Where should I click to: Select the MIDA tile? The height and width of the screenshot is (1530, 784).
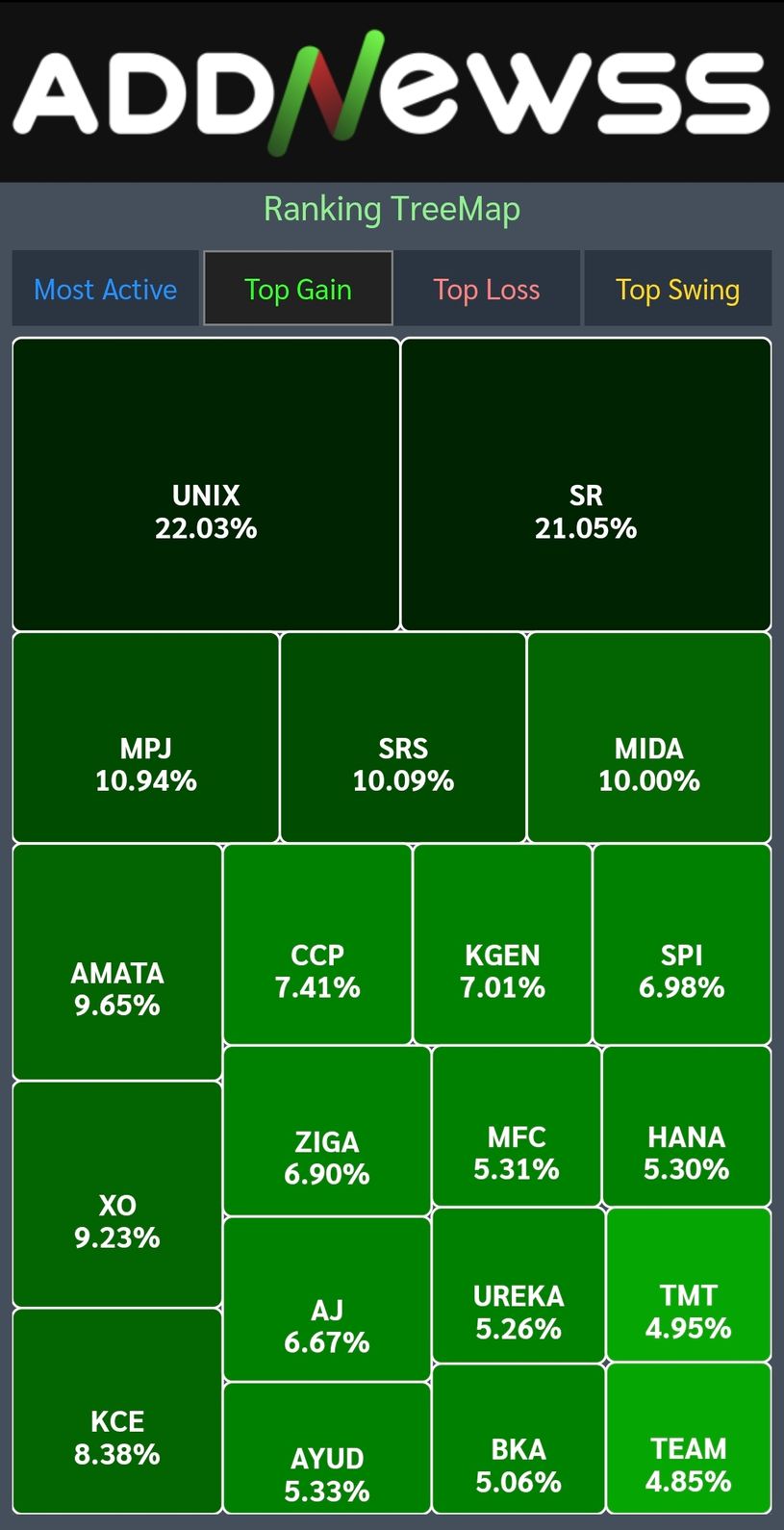pos(649,737)
